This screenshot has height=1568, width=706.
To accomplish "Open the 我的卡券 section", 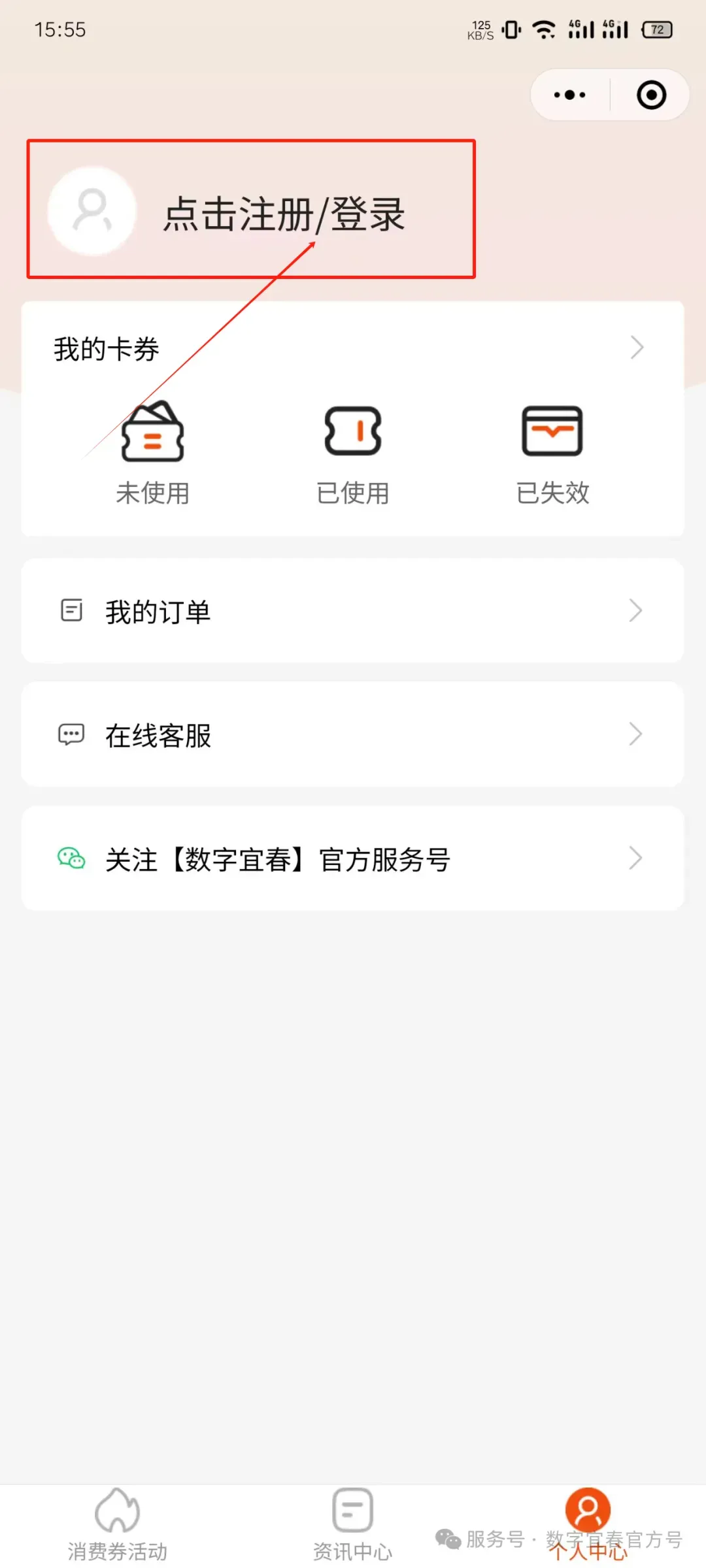I will (x=353, y=348).
